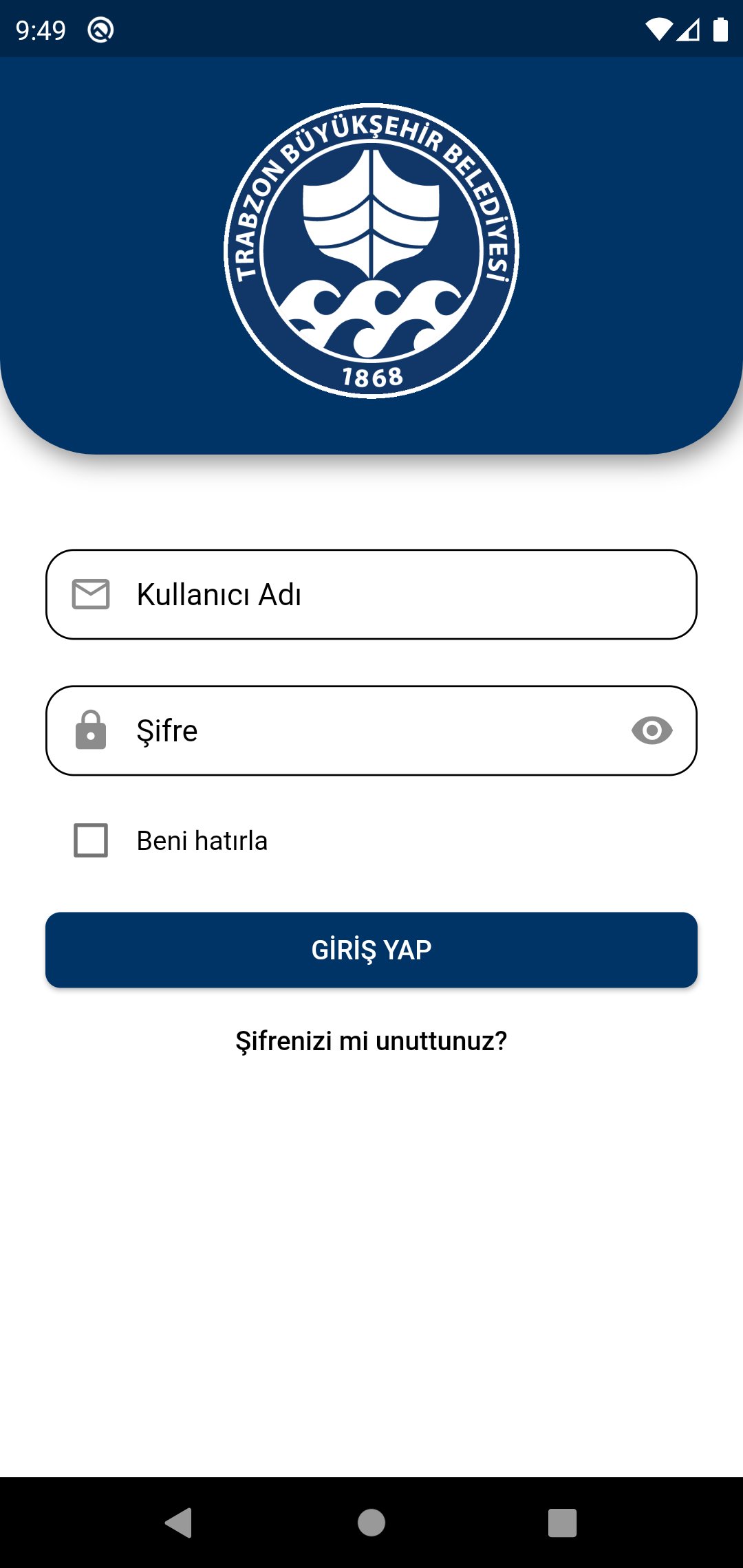Image resolution: width=743 pixels, height=1568 pixels.
Task: Tap into the Şifre password field
Action: click(x=371, y=730)
